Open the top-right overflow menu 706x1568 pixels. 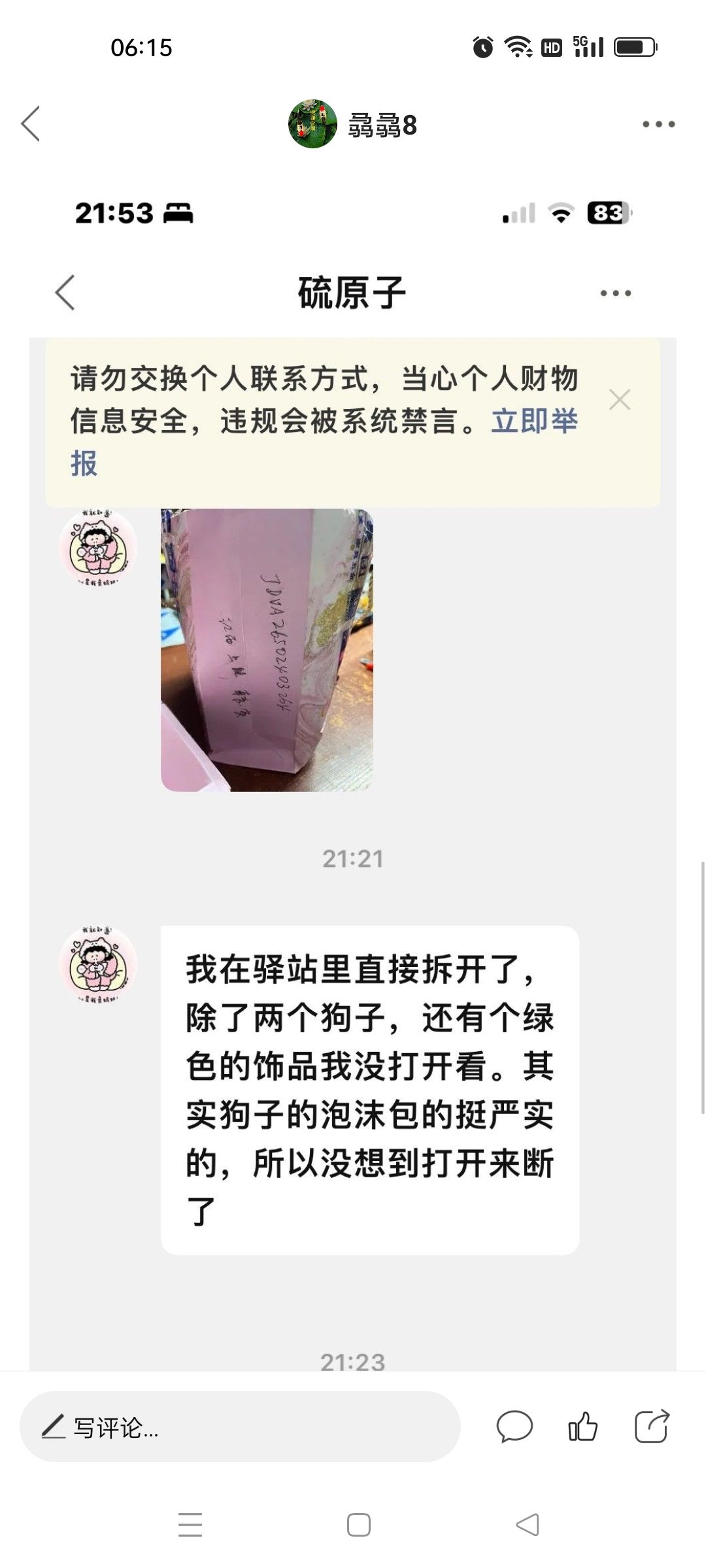point(658,124)
